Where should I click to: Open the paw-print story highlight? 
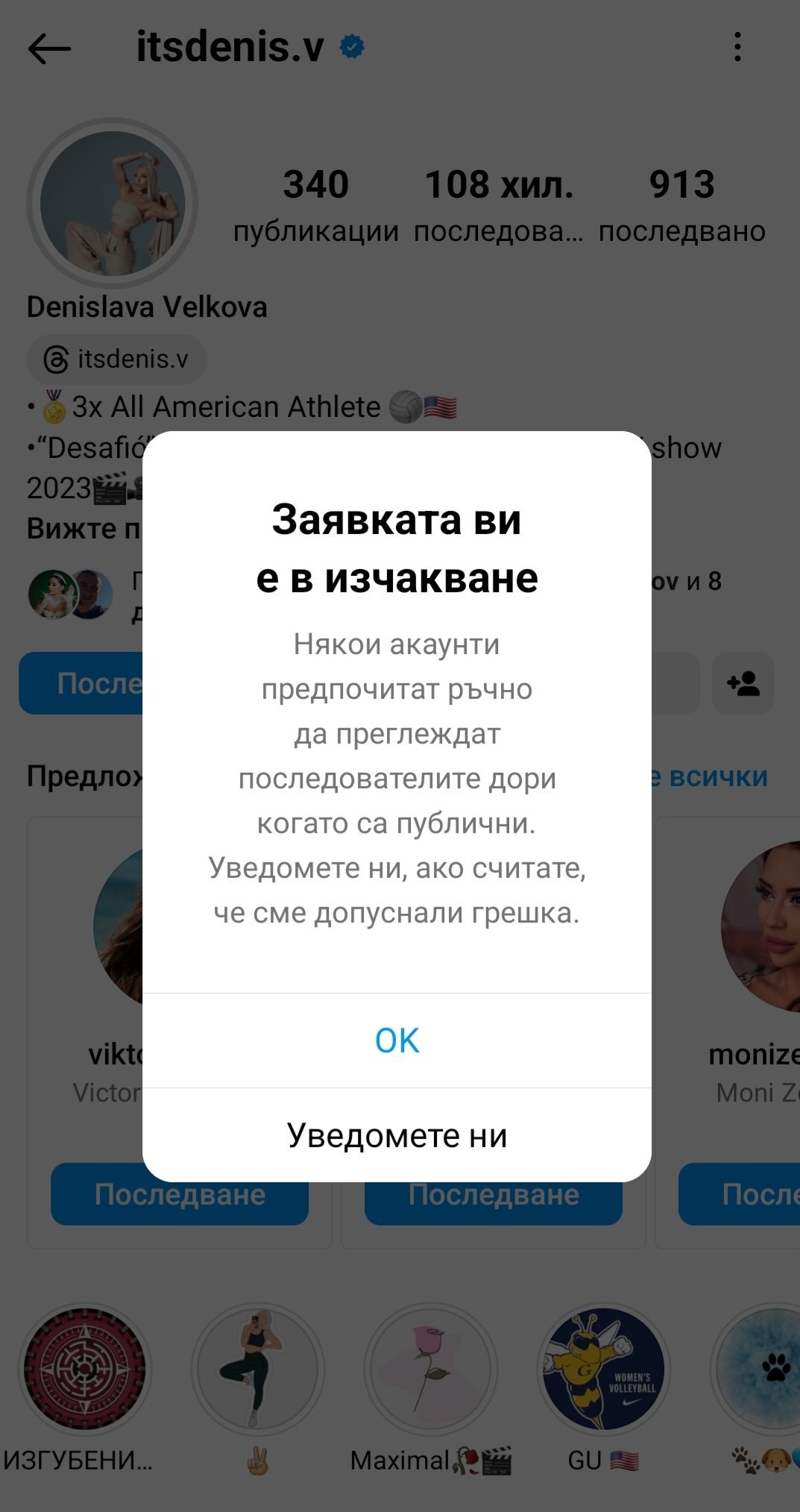click(x=768, y=1370)
